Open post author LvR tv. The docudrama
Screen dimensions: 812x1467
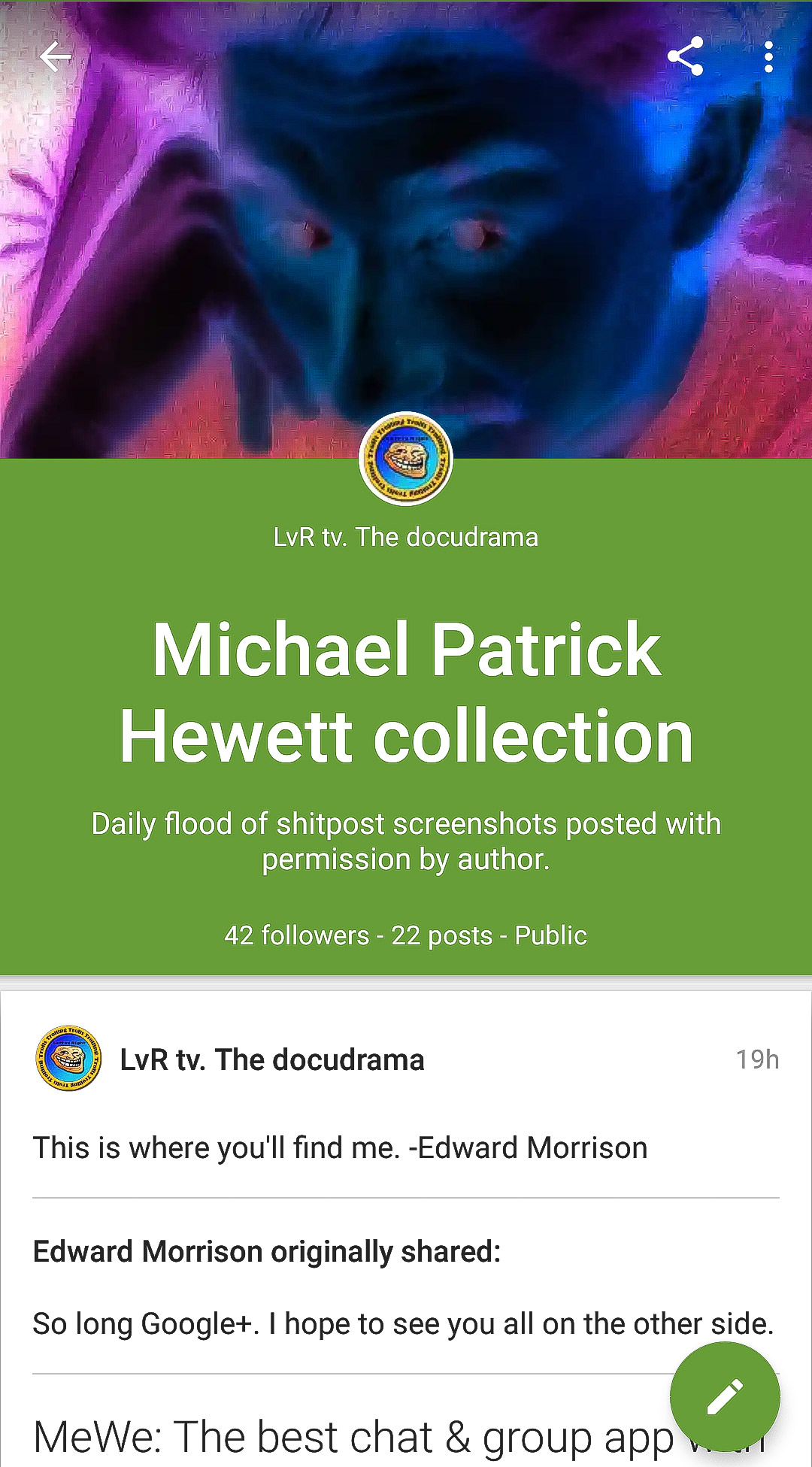[272, 1059]
